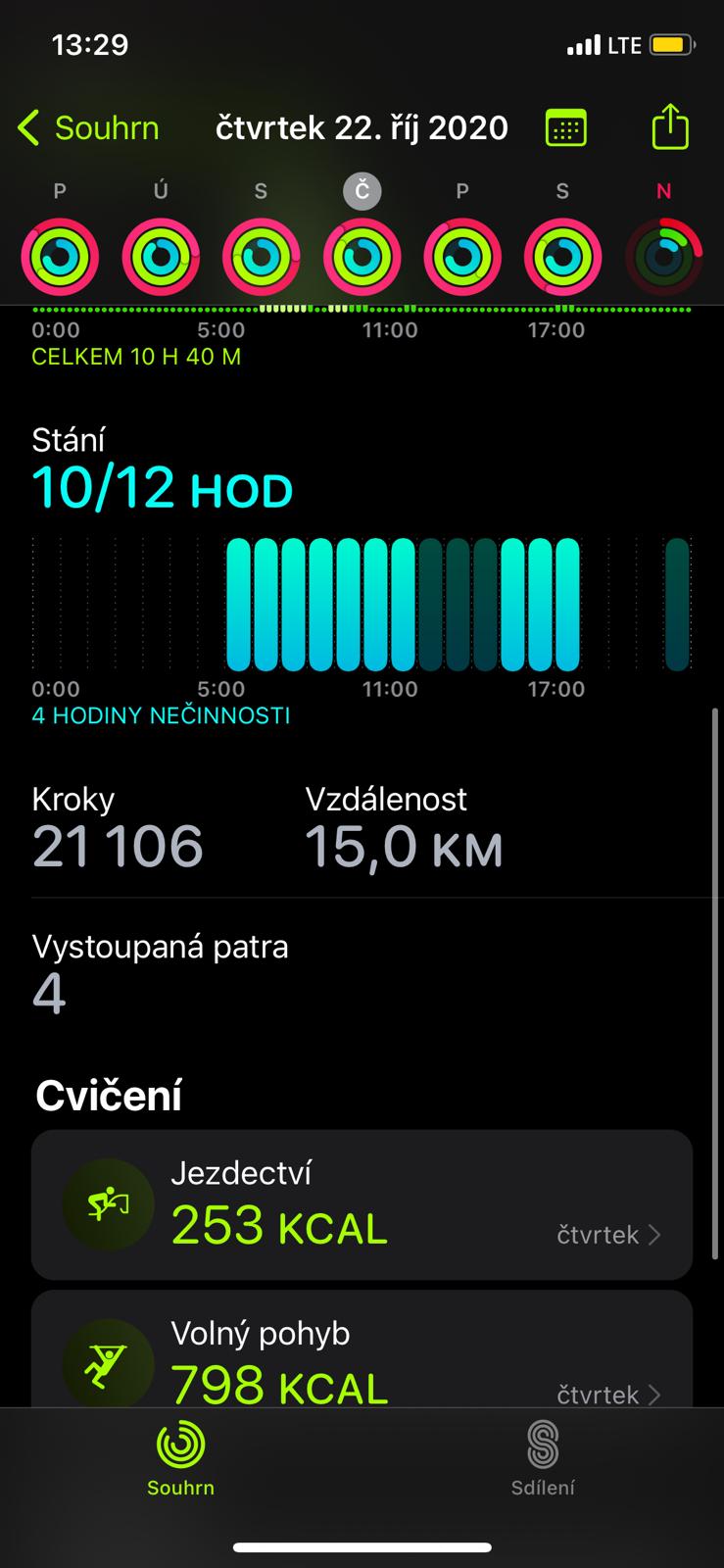
Task: Select Monday's activity rings
Action: 60,258
